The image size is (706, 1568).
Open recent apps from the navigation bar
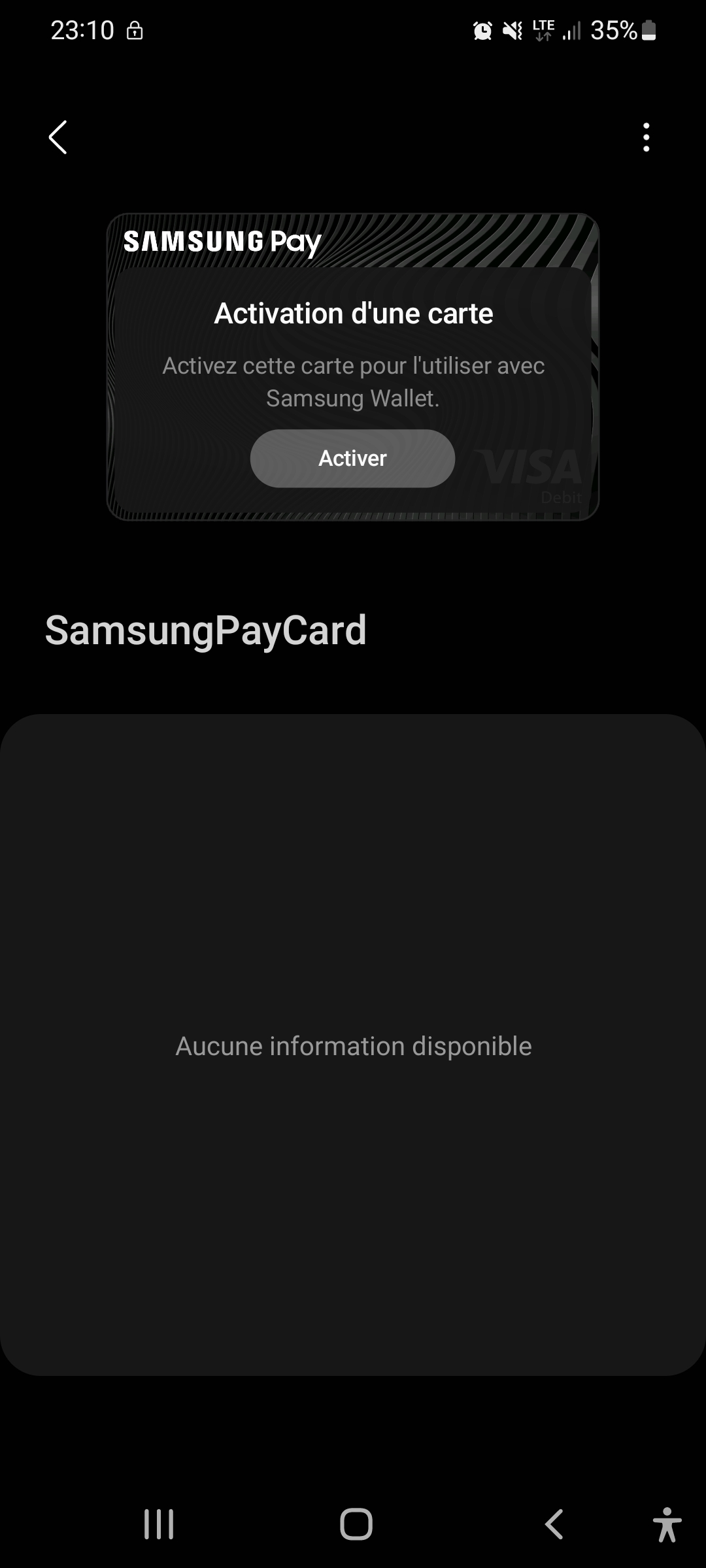[160, 1525]
